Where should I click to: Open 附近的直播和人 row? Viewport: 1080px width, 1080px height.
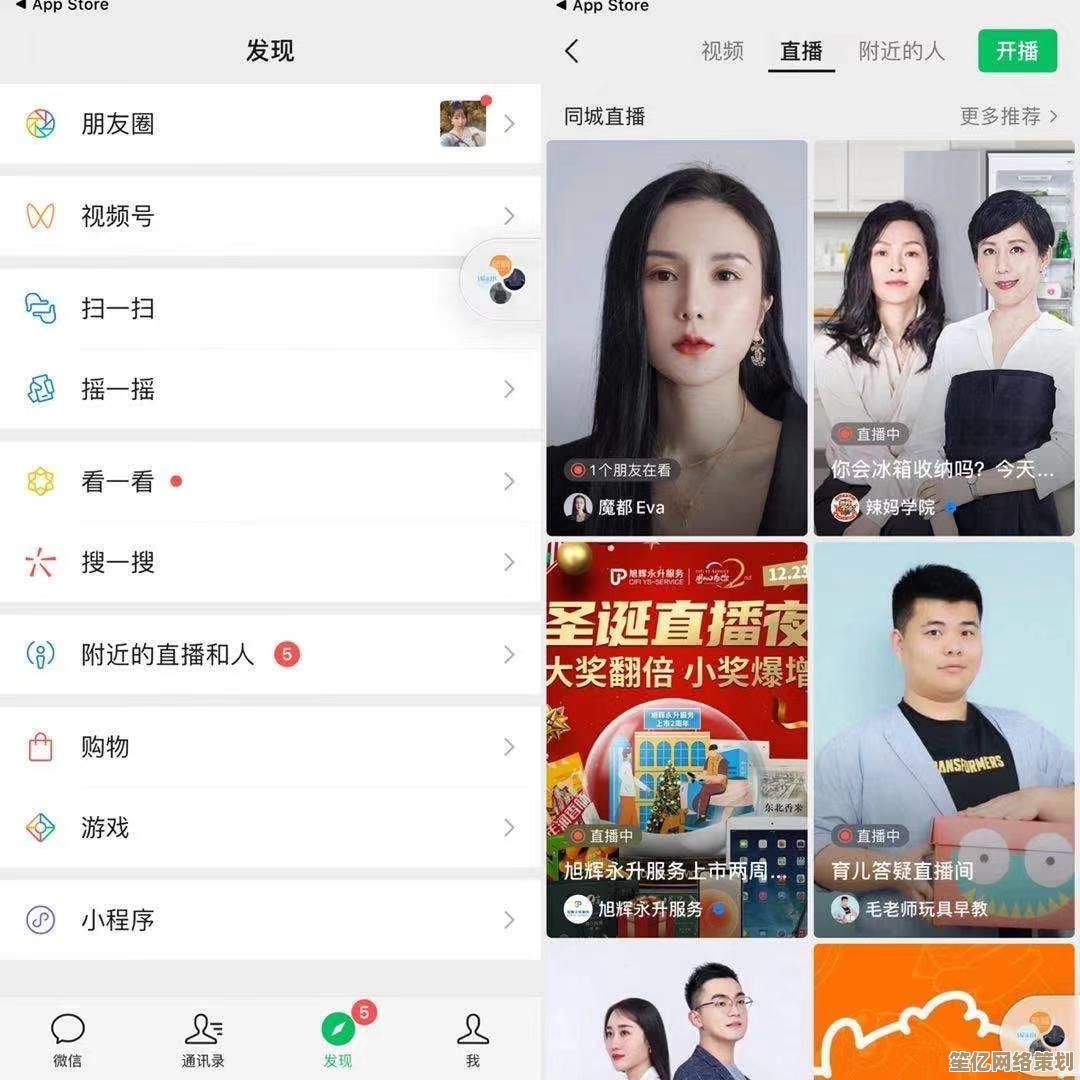pyautogui.click(x=270, y=655)
